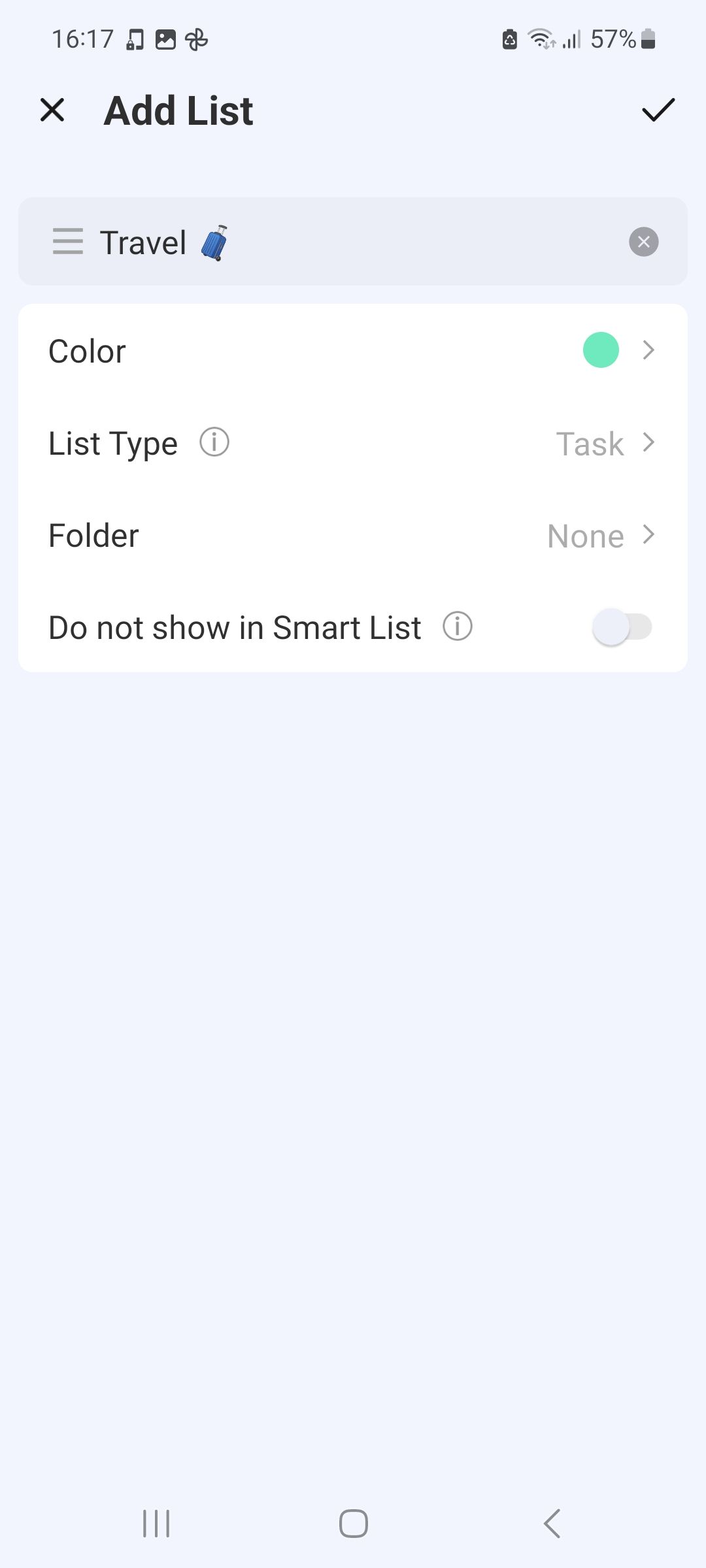Confirm list creation with the checkmark
The height and width of the screenshot is (1568, 706).
658,110
